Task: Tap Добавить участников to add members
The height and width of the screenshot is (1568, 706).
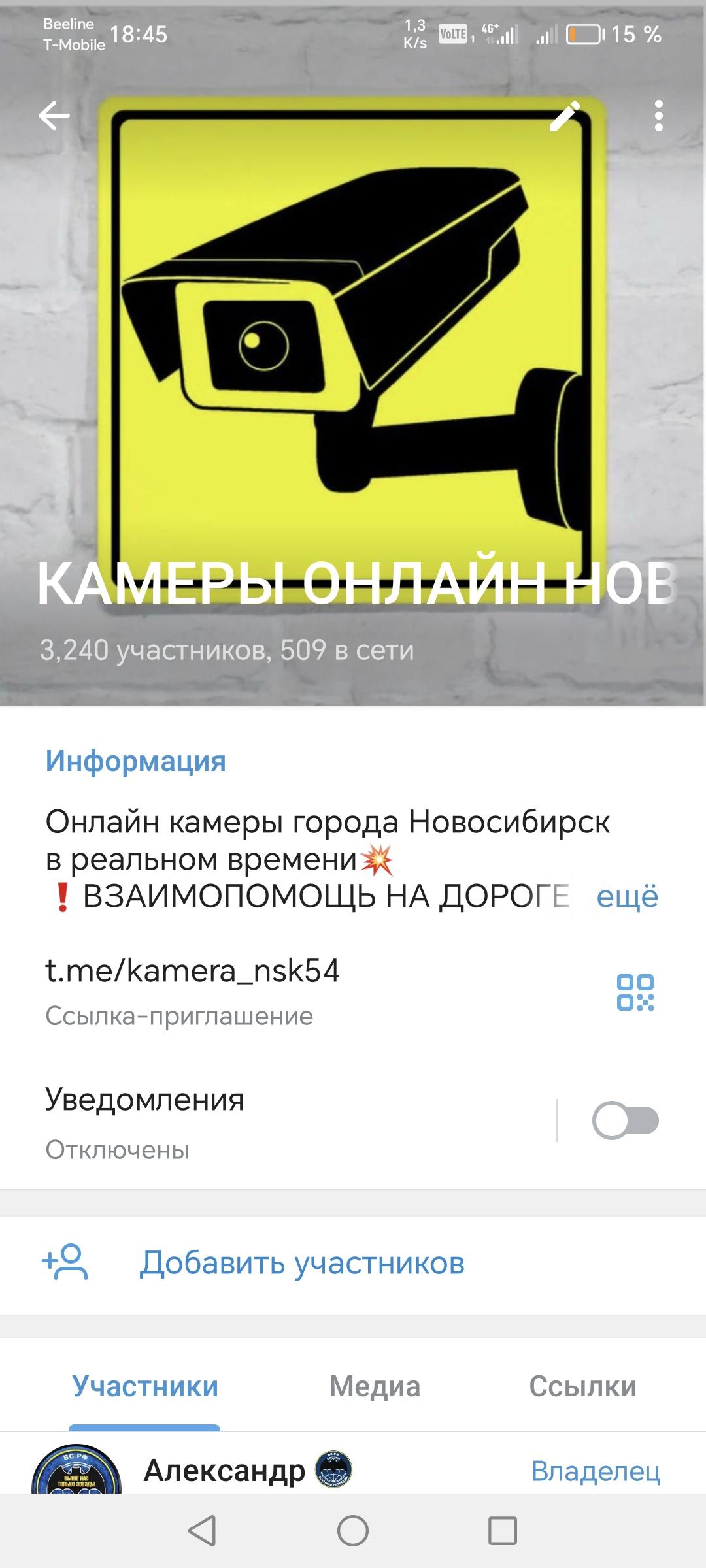Action: (x=353, y=1264)
